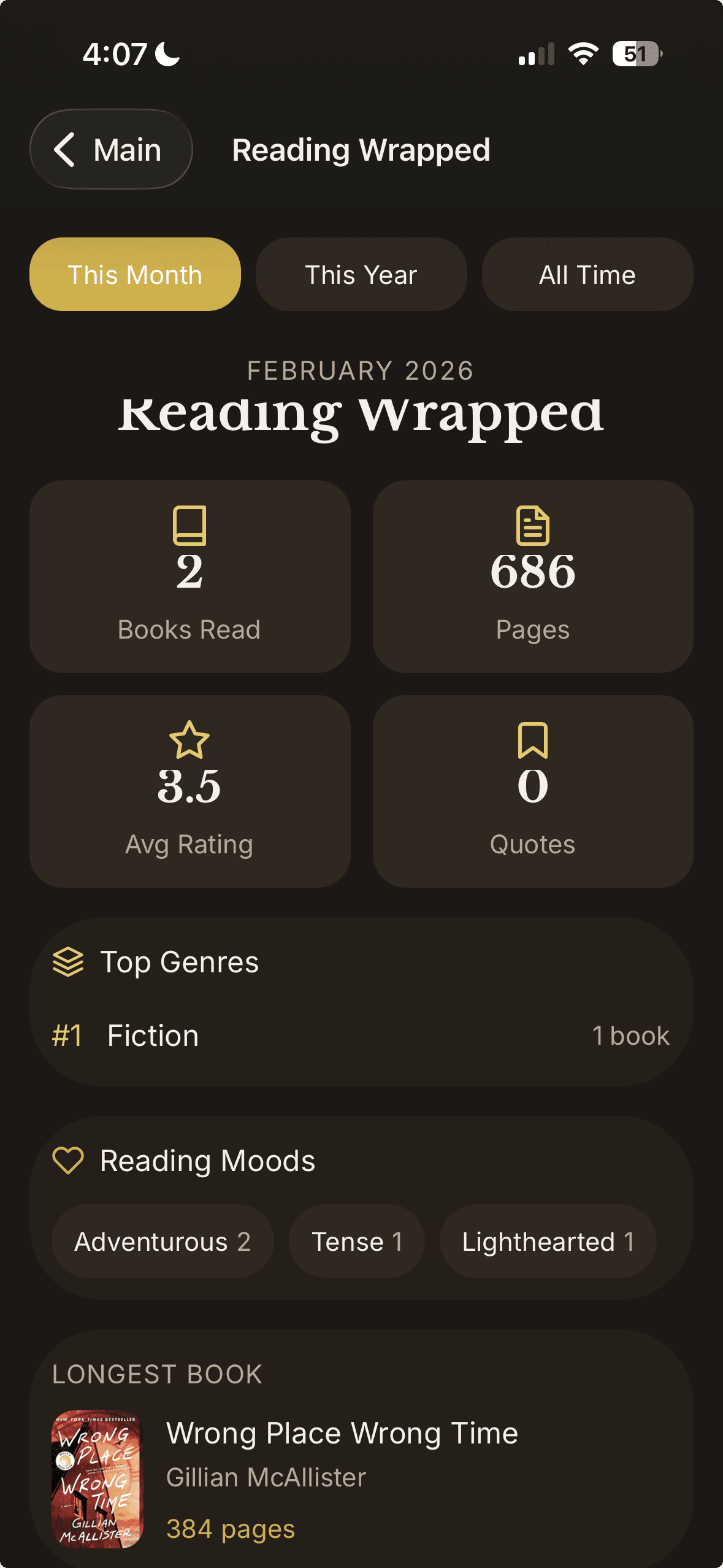The width and height of the screenshot is (723, 1568).
Task: Tap the heart icon beside Reading Moods
Action: (x=69, y=1161)
